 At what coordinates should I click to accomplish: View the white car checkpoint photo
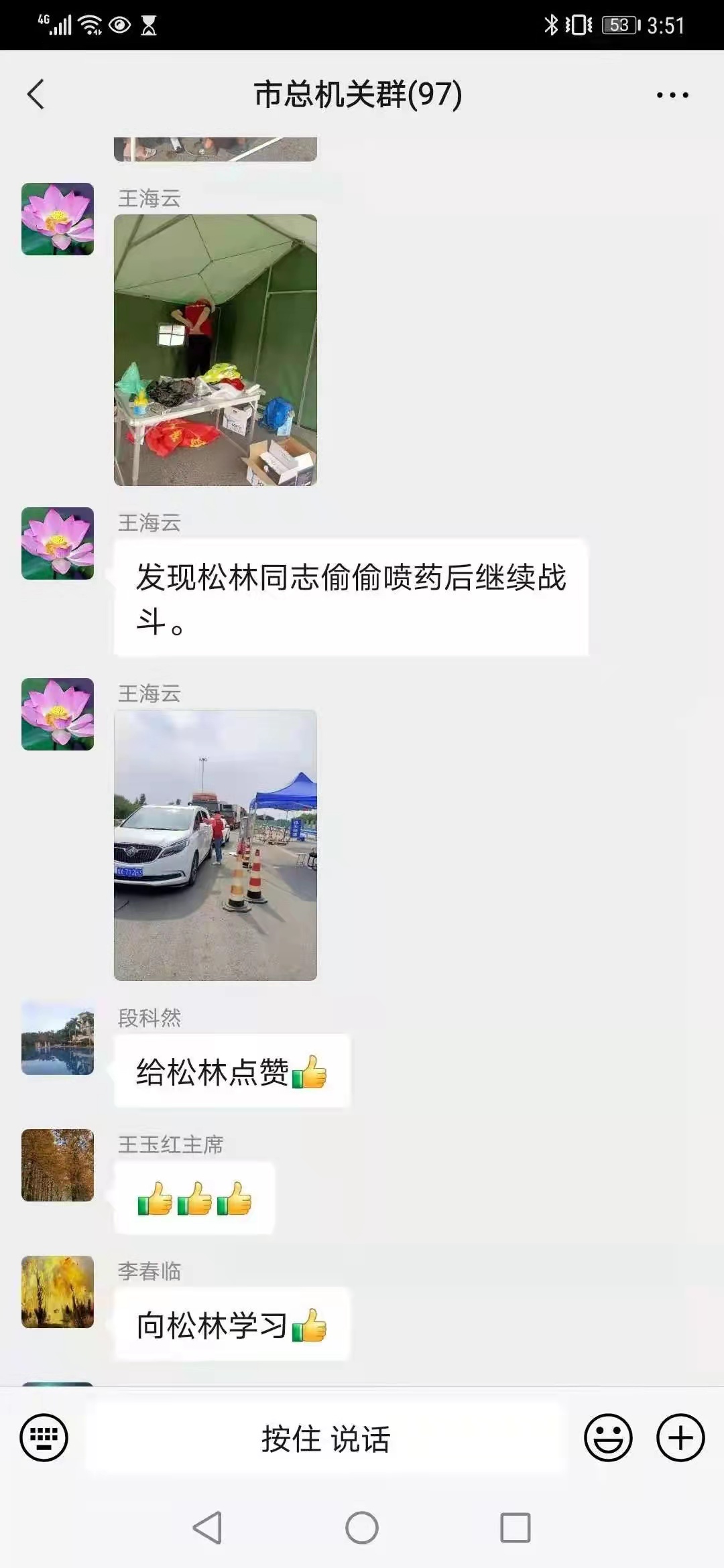point(215,845)
